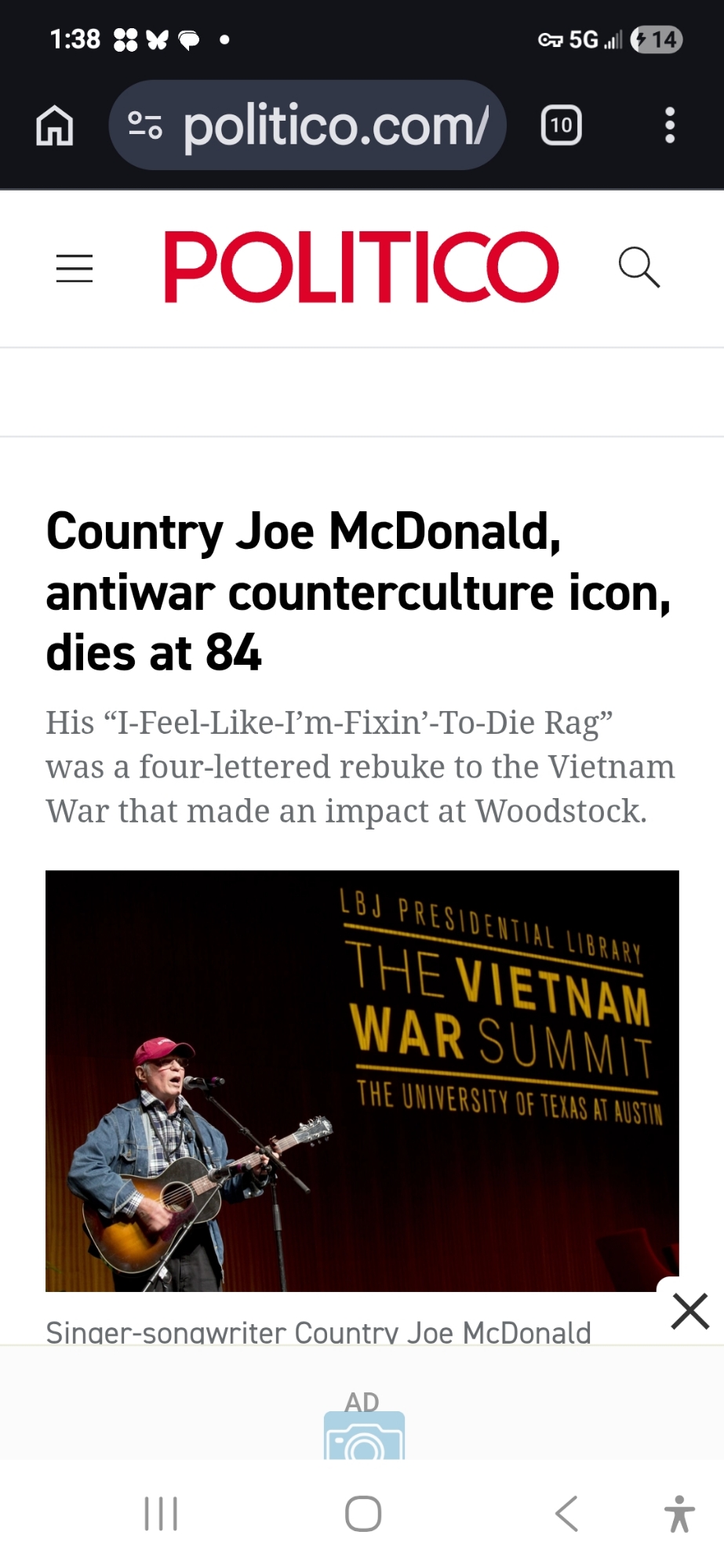Go to Politico homepage via the logo
724x1568 pixels.
(361, 267)
